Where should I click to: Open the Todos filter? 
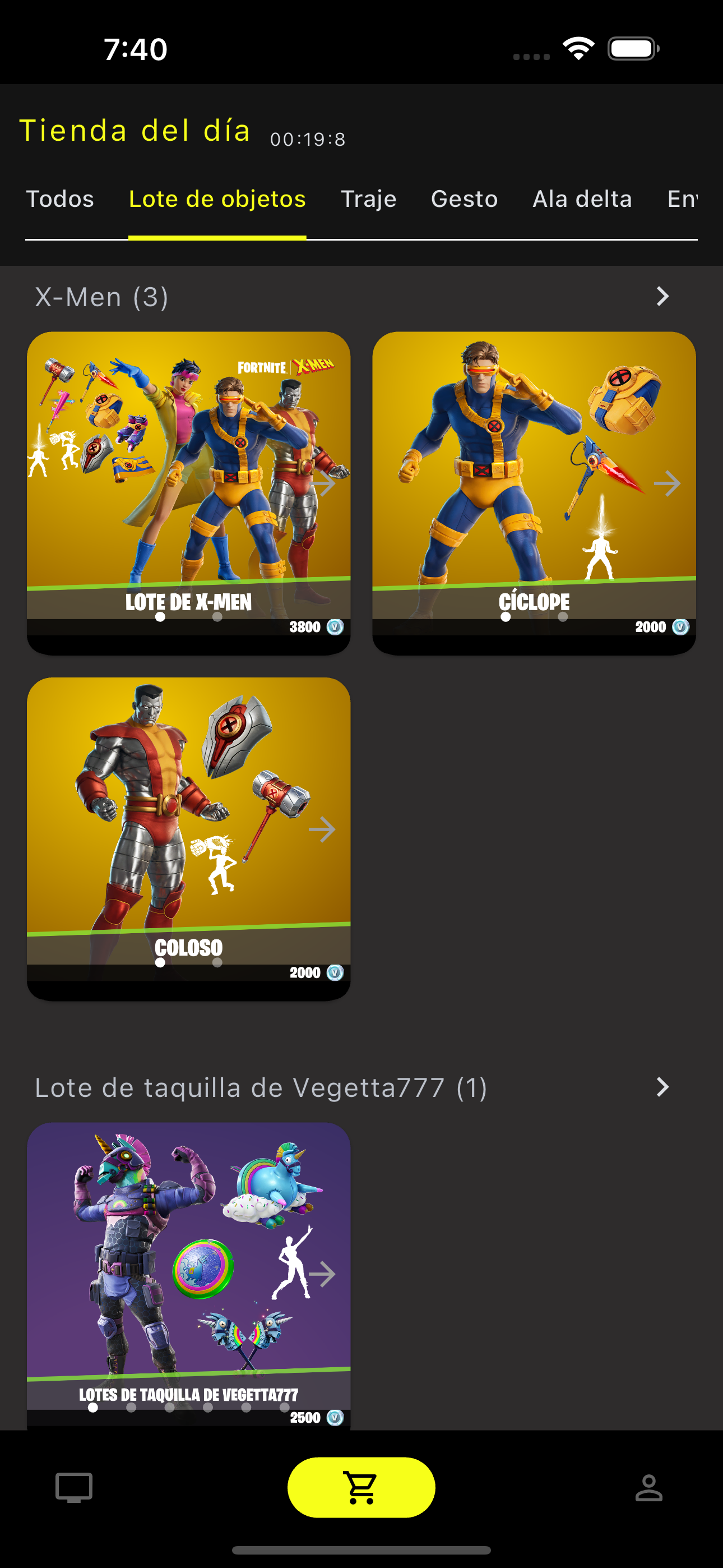pos(59,199)
